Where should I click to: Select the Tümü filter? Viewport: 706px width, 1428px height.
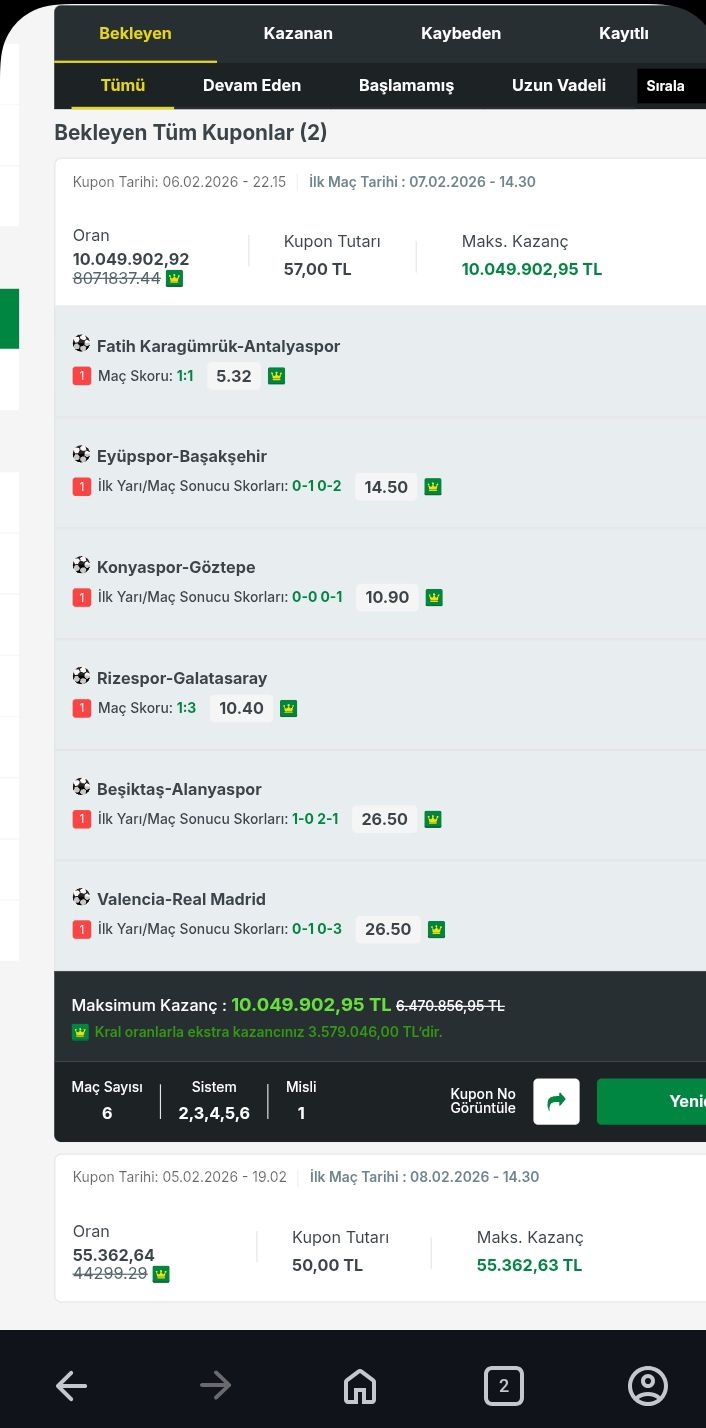(x=123, y=85)
